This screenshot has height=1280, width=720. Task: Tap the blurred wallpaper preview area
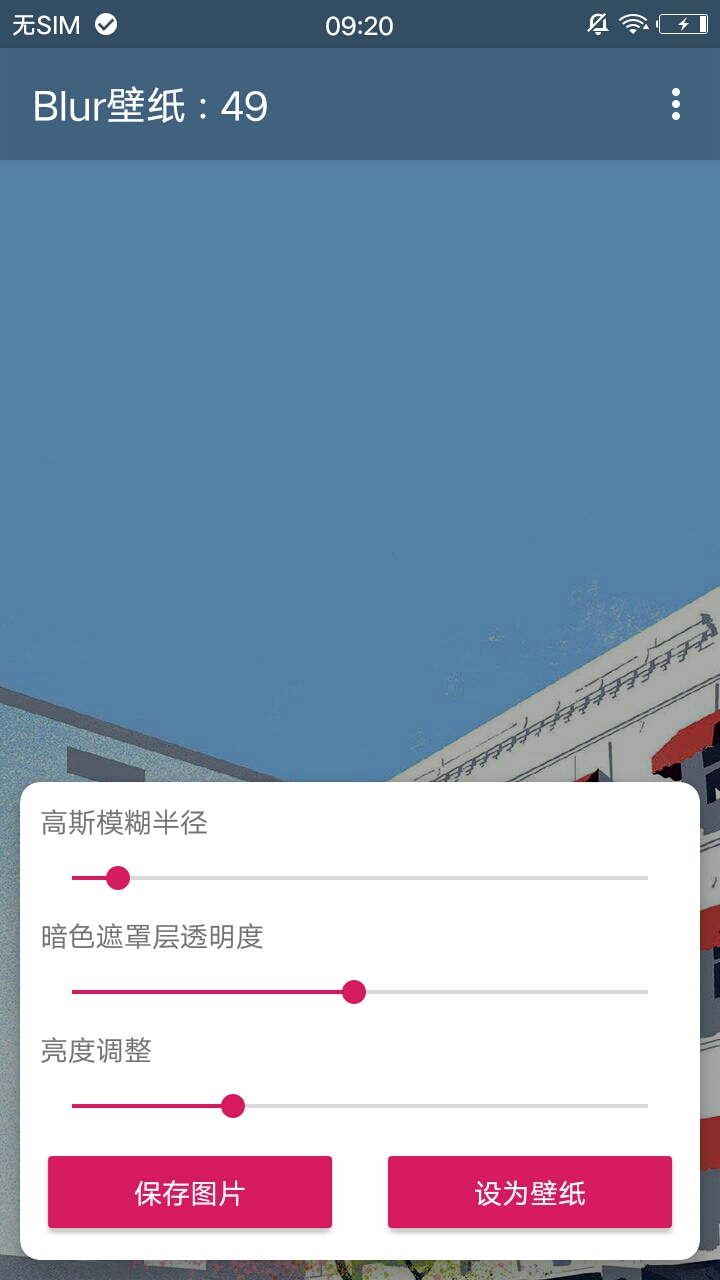[x=360, y=450]
